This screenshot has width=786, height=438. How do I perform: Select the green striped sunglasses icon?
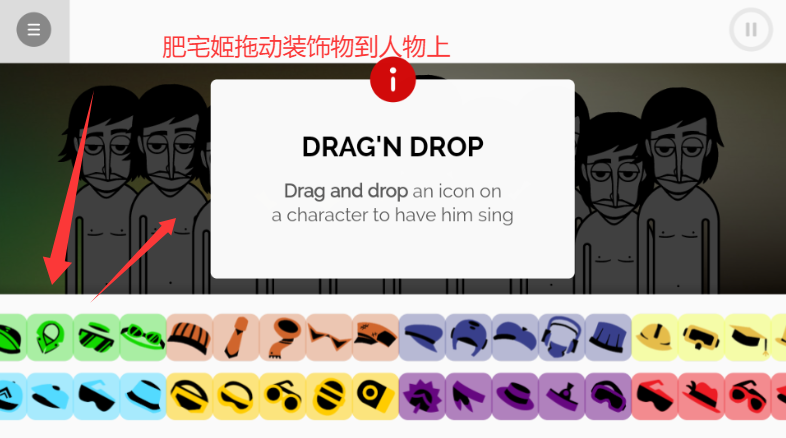point(96,337)
